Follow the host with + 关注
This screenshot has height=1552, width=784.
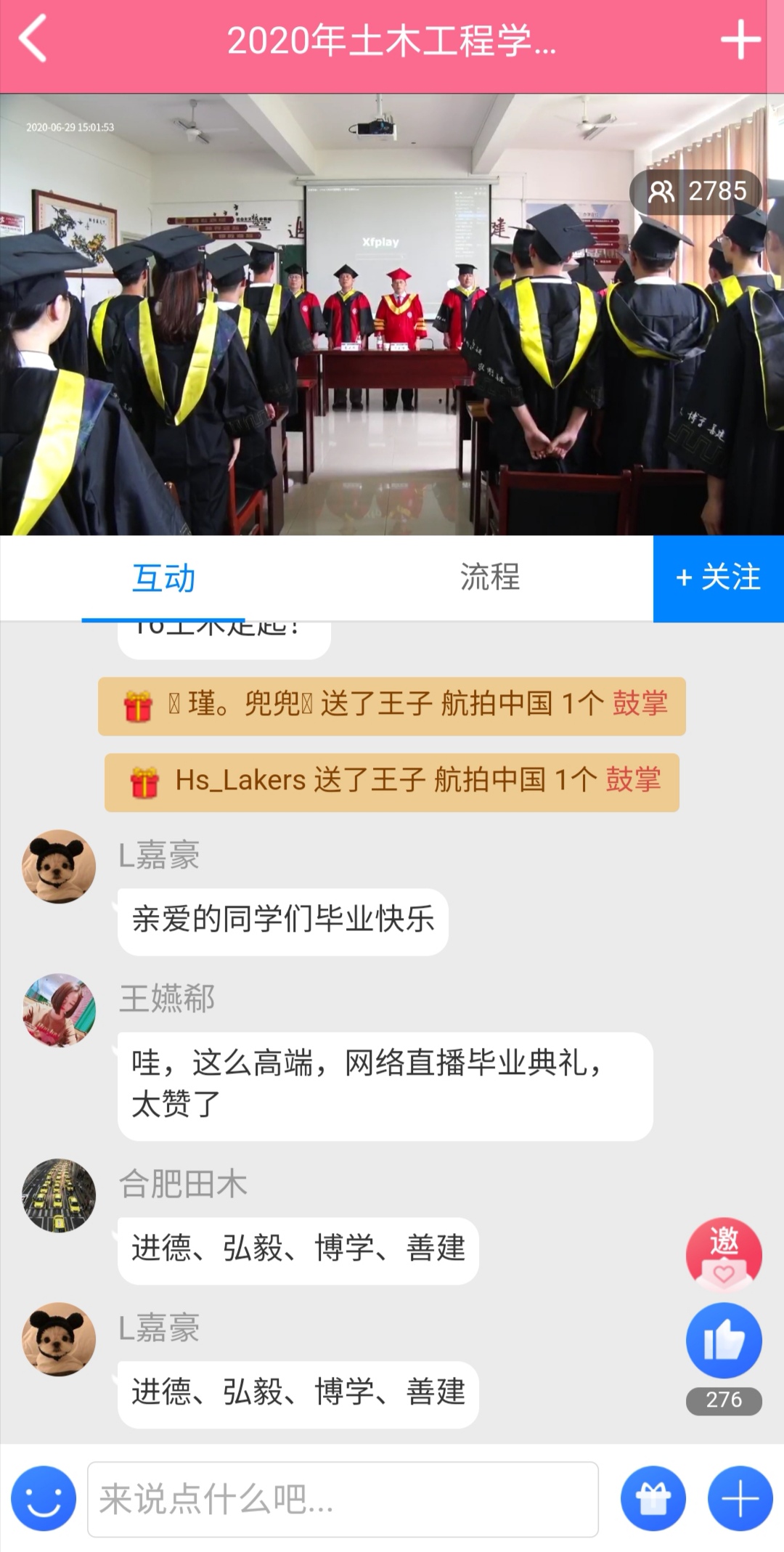click(718, 578)
